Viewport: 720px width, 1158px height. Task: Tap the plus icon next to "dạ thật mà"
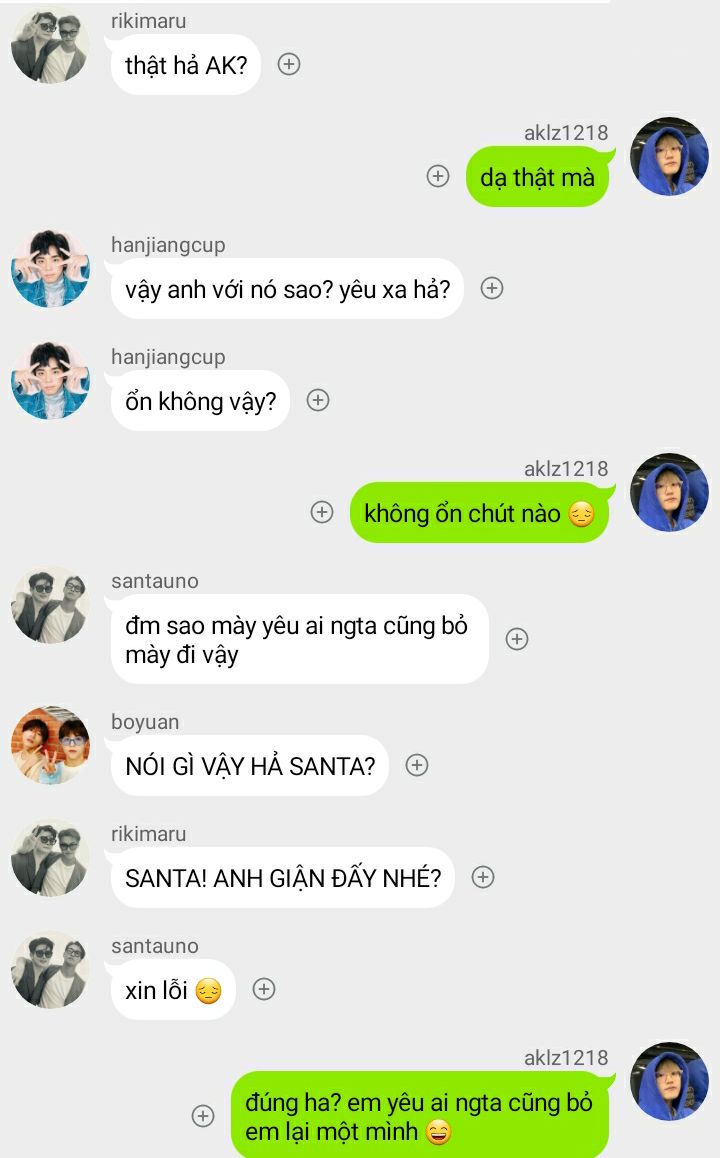click(x=438, y=176)
